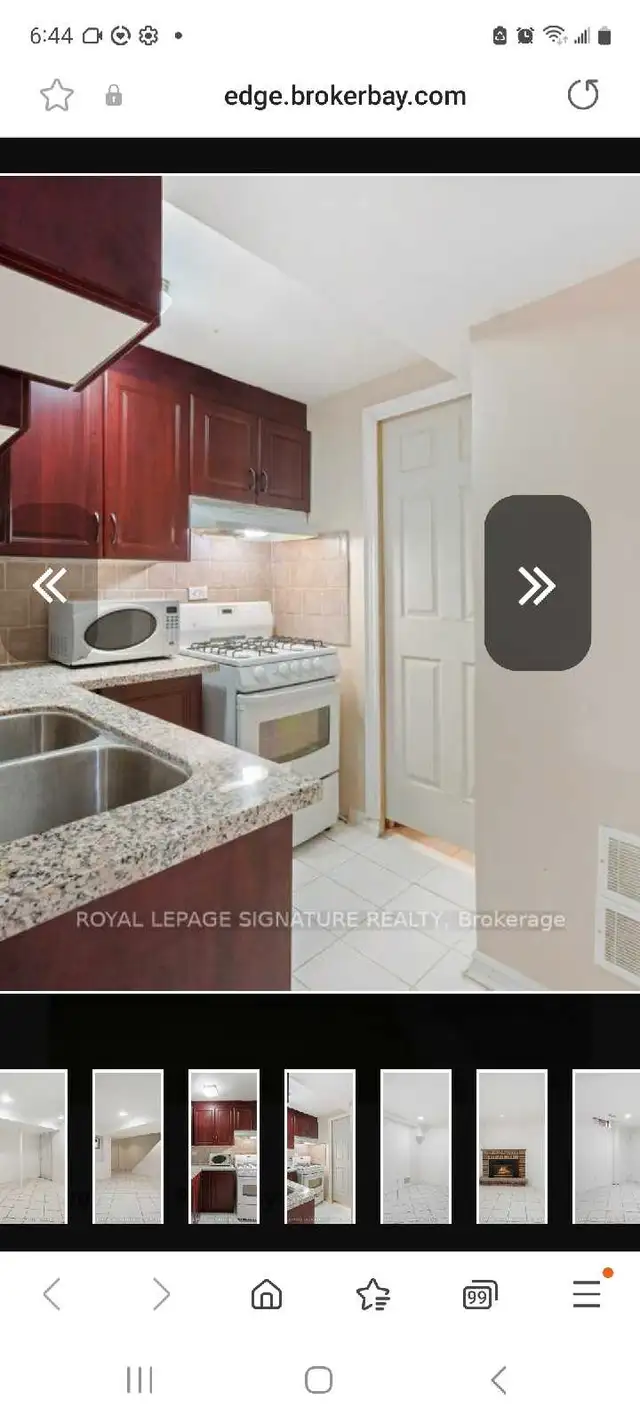The image size is (640, 1422).
Task: Bookmark this page with the star icon
Action: [x=57, y=96]
